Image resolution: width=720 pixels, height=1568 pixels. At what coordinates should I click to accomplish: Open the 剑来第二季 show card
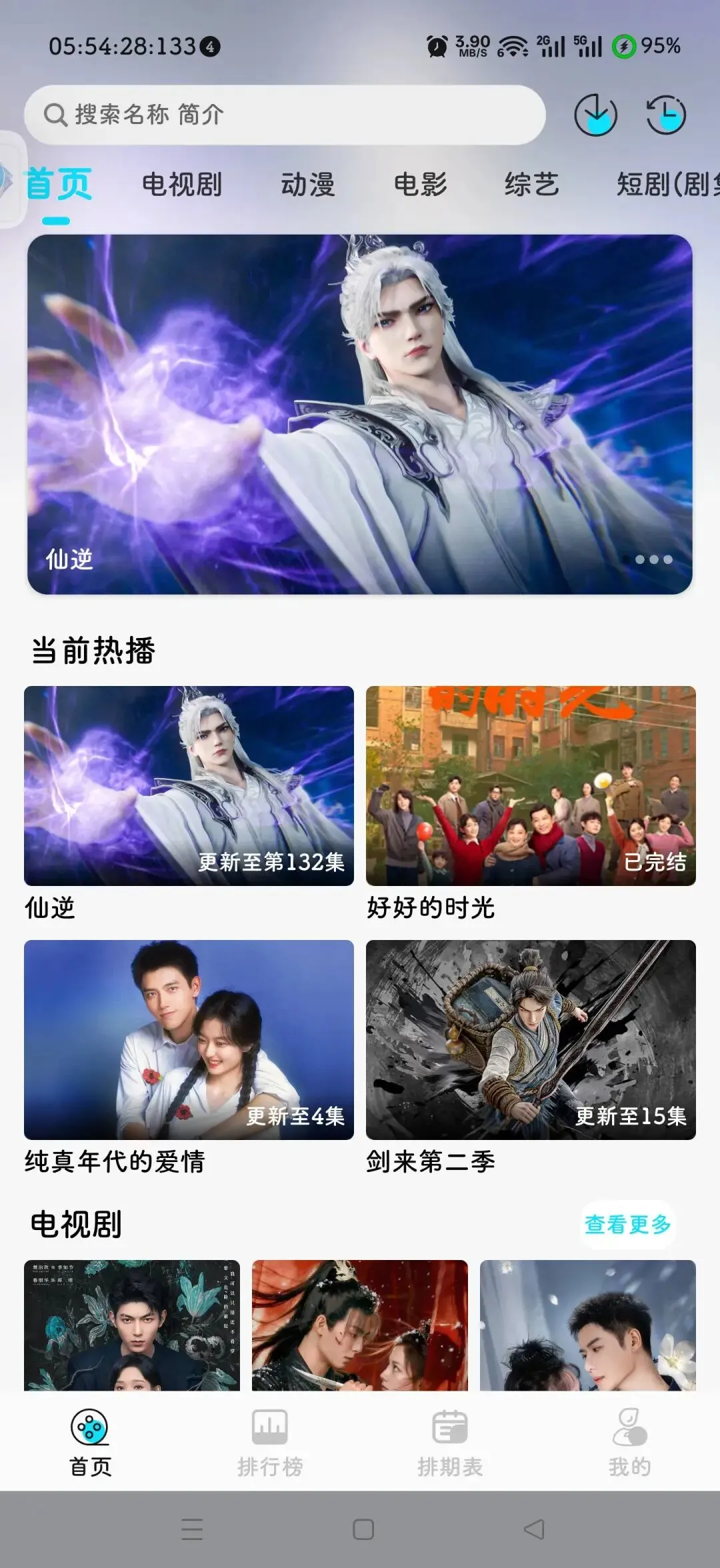tap(531, 1040)
